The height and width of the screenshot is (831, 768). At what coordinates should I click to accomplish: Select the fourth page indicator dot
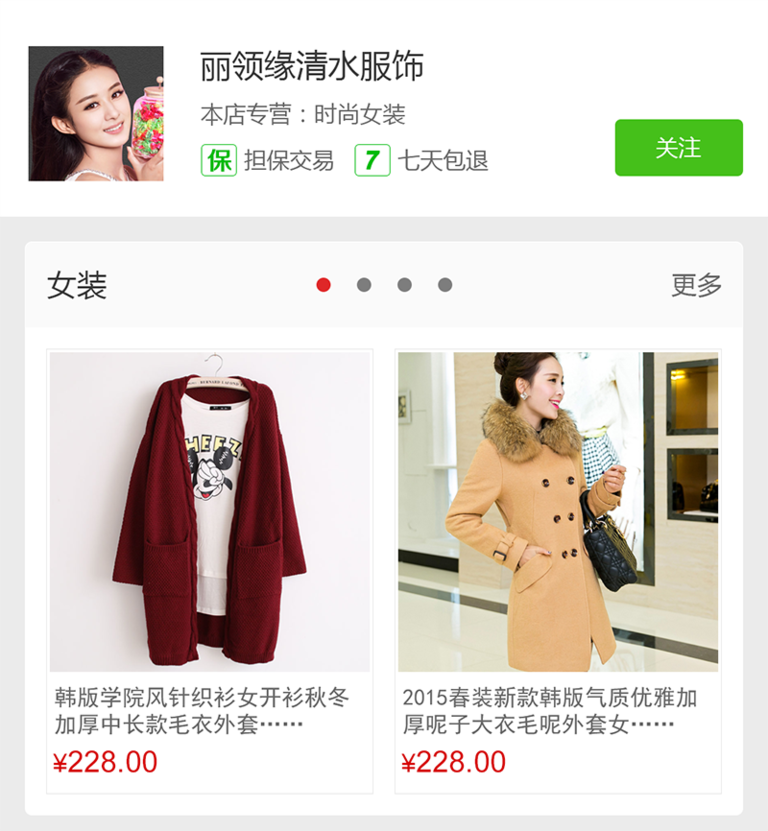coord(445,285)
